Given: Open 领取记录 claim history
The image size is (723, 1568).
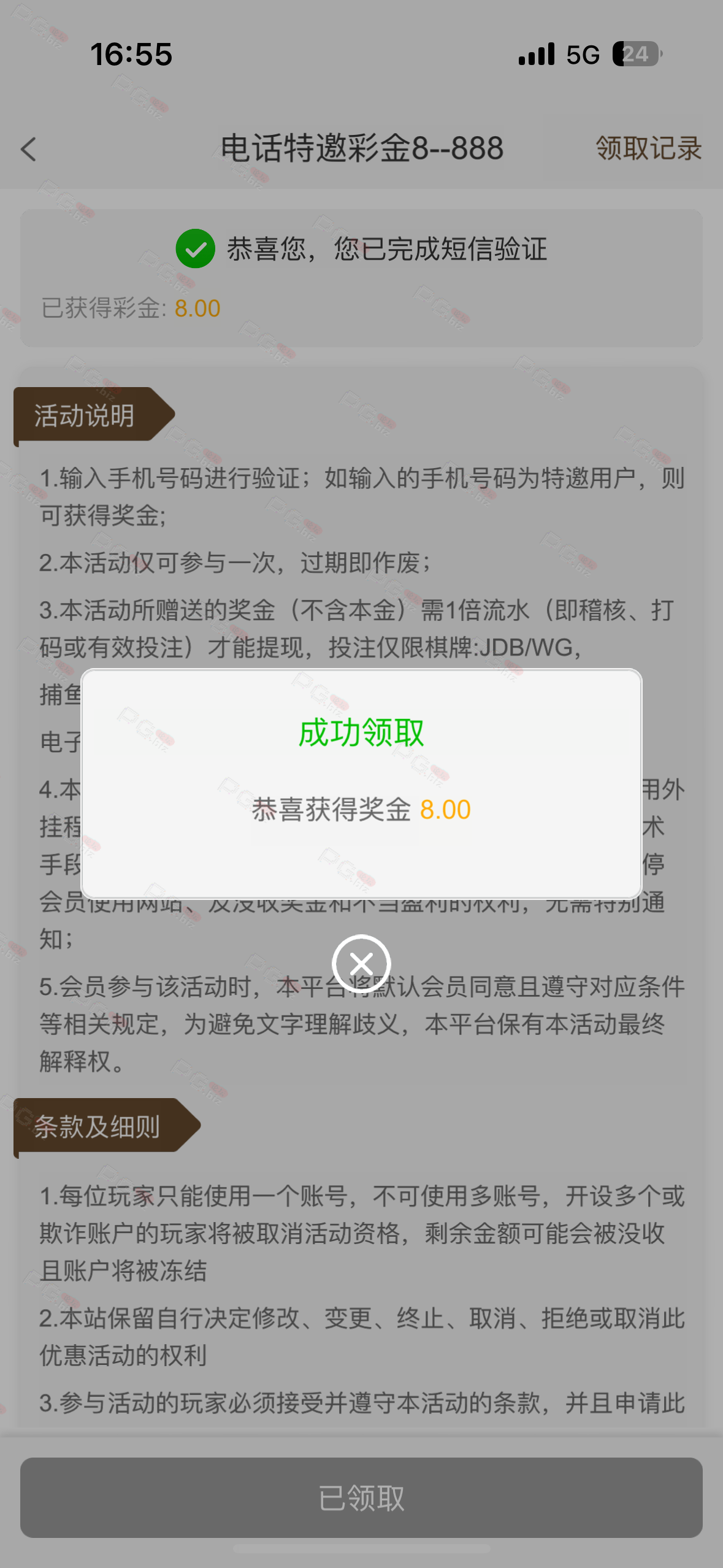Looking at the screenshot, I should [x=648, y=148].
